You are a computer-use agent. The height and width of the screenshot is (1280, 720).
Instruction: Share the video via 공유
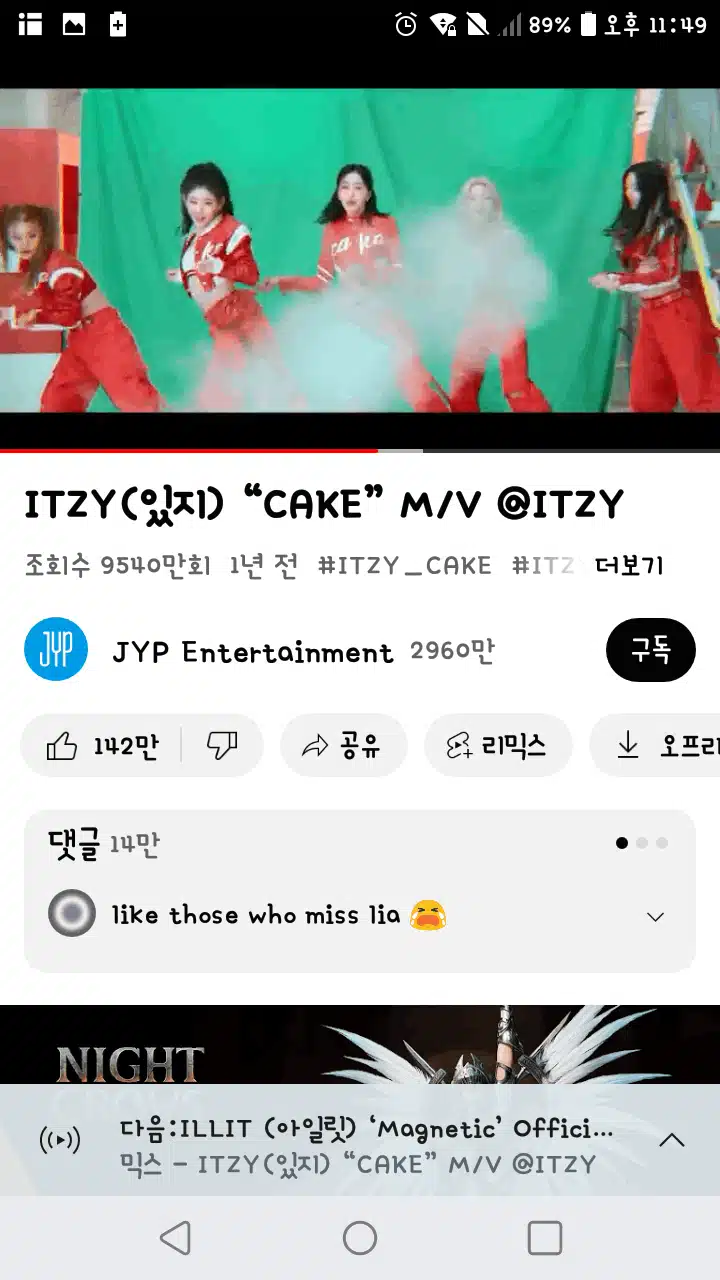pyautogui.click(x=343, y=746)
